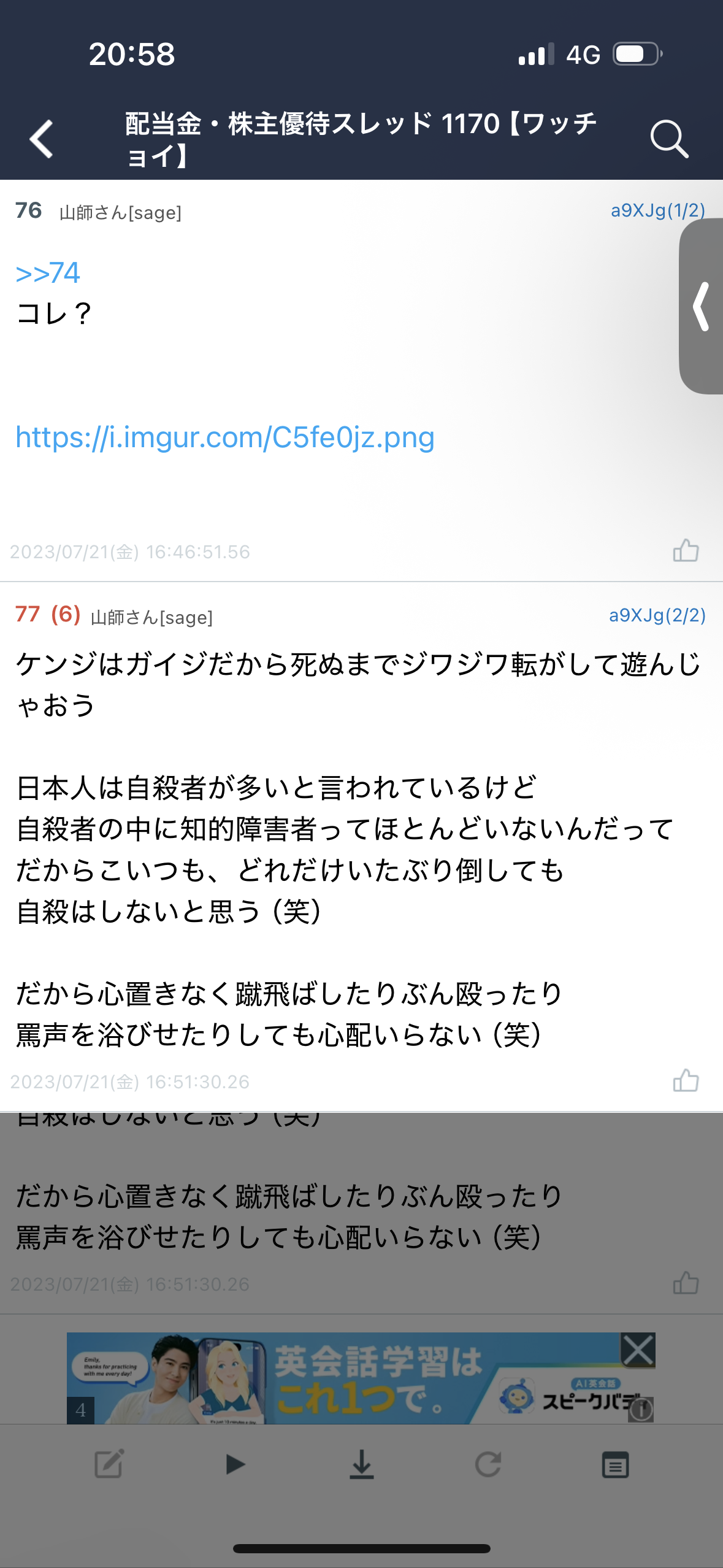This screenshot has height=1568, width=723.
Task: Like post 77 dated 16:51:30.26
Action: point(686,1080)
